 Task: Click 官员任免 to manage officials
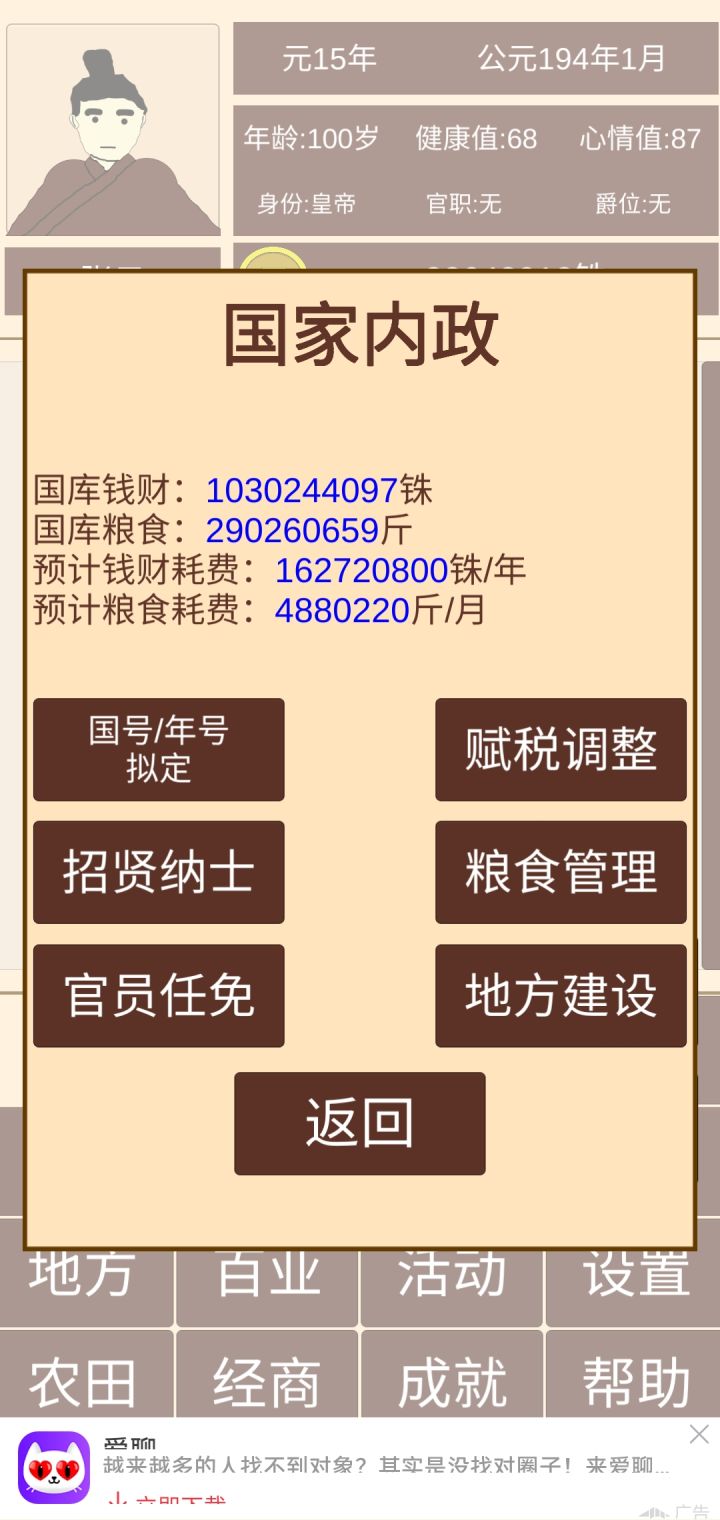(x=158, y=995)
